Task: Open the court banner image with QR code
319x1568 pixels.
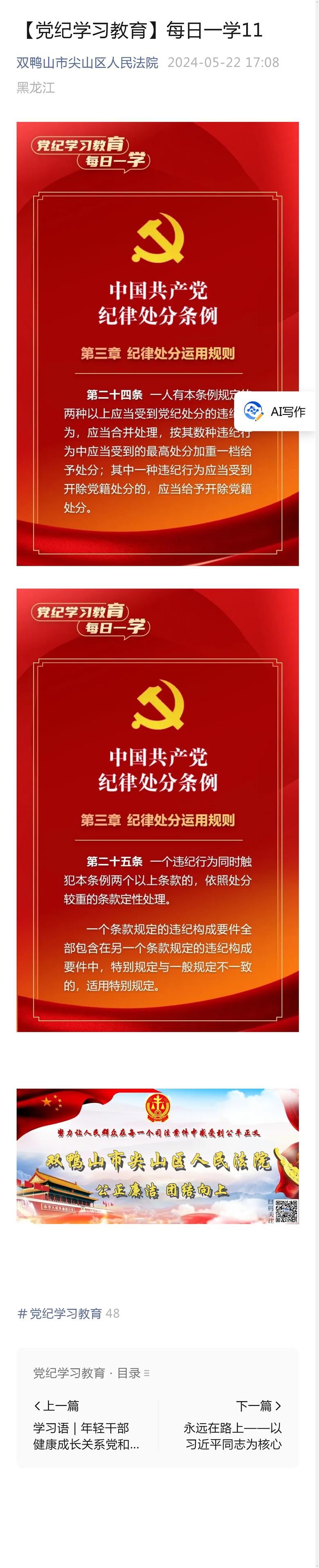Action: click(157, 1156)
